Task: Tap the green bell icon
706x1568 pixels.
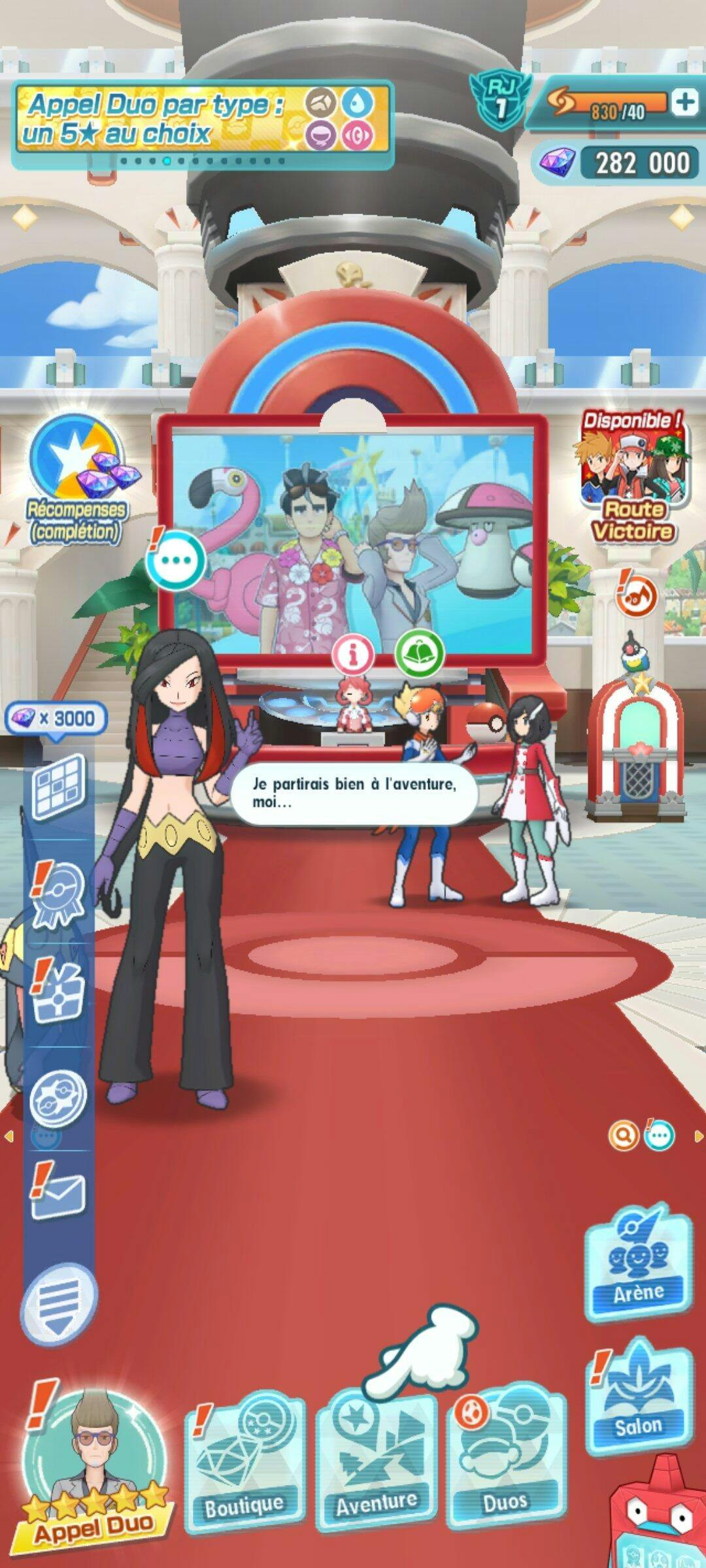Action: tap(420, 653)
